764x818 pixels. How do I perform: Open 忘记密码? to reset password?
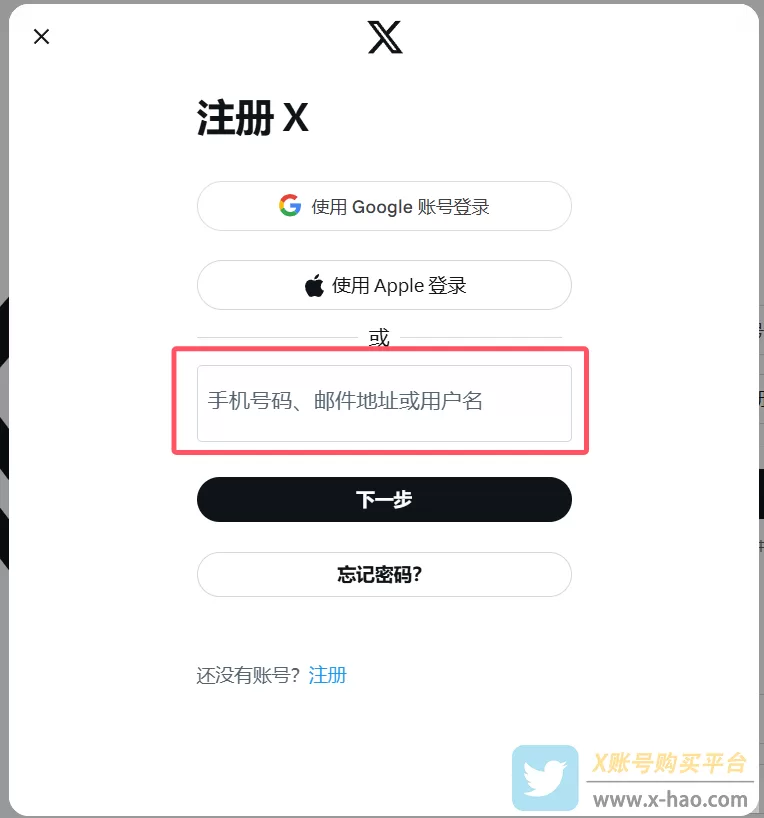384,575
